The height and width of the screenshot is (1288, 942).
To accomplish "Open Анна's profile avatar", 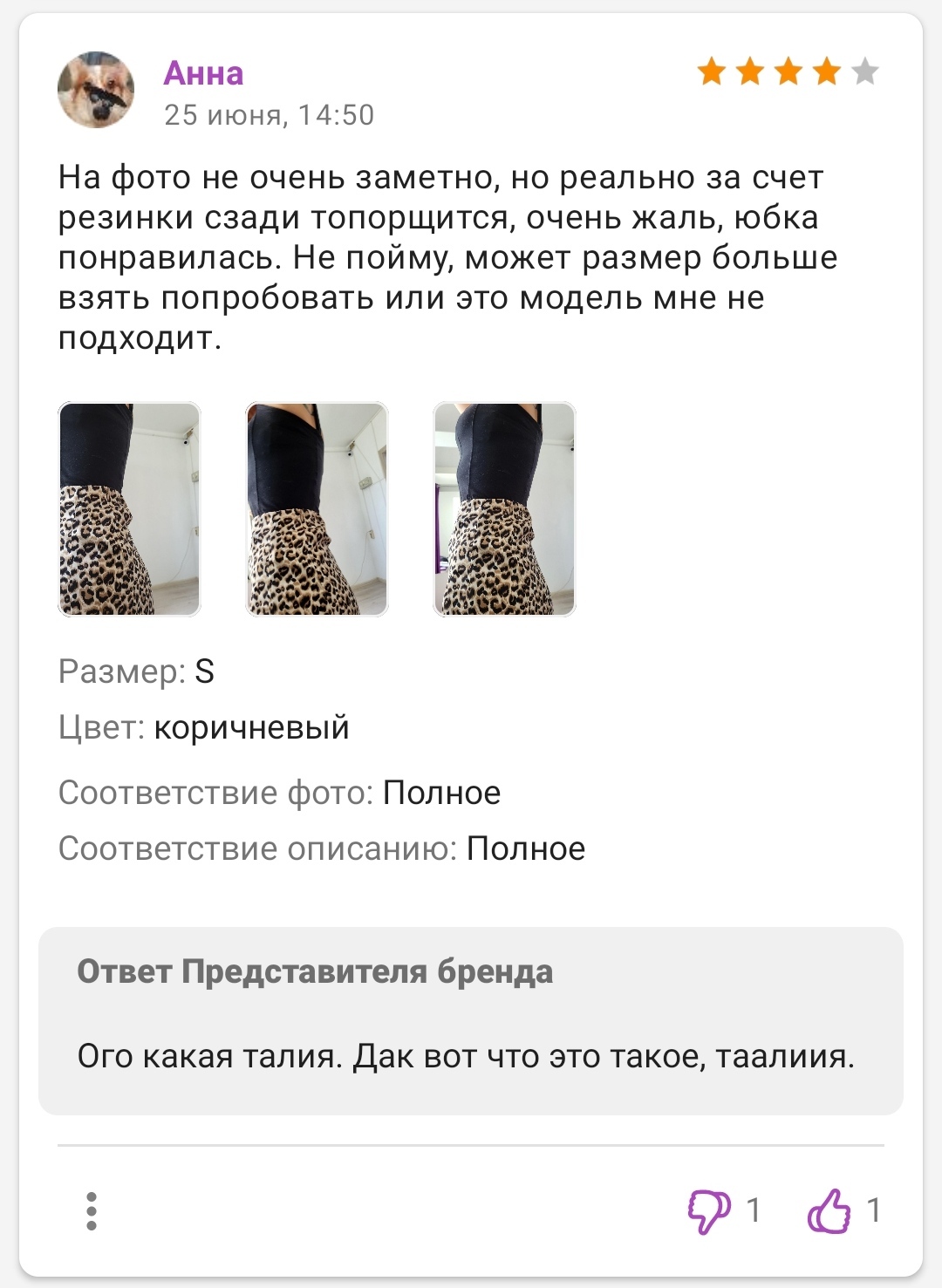I will tap(96, 90).
